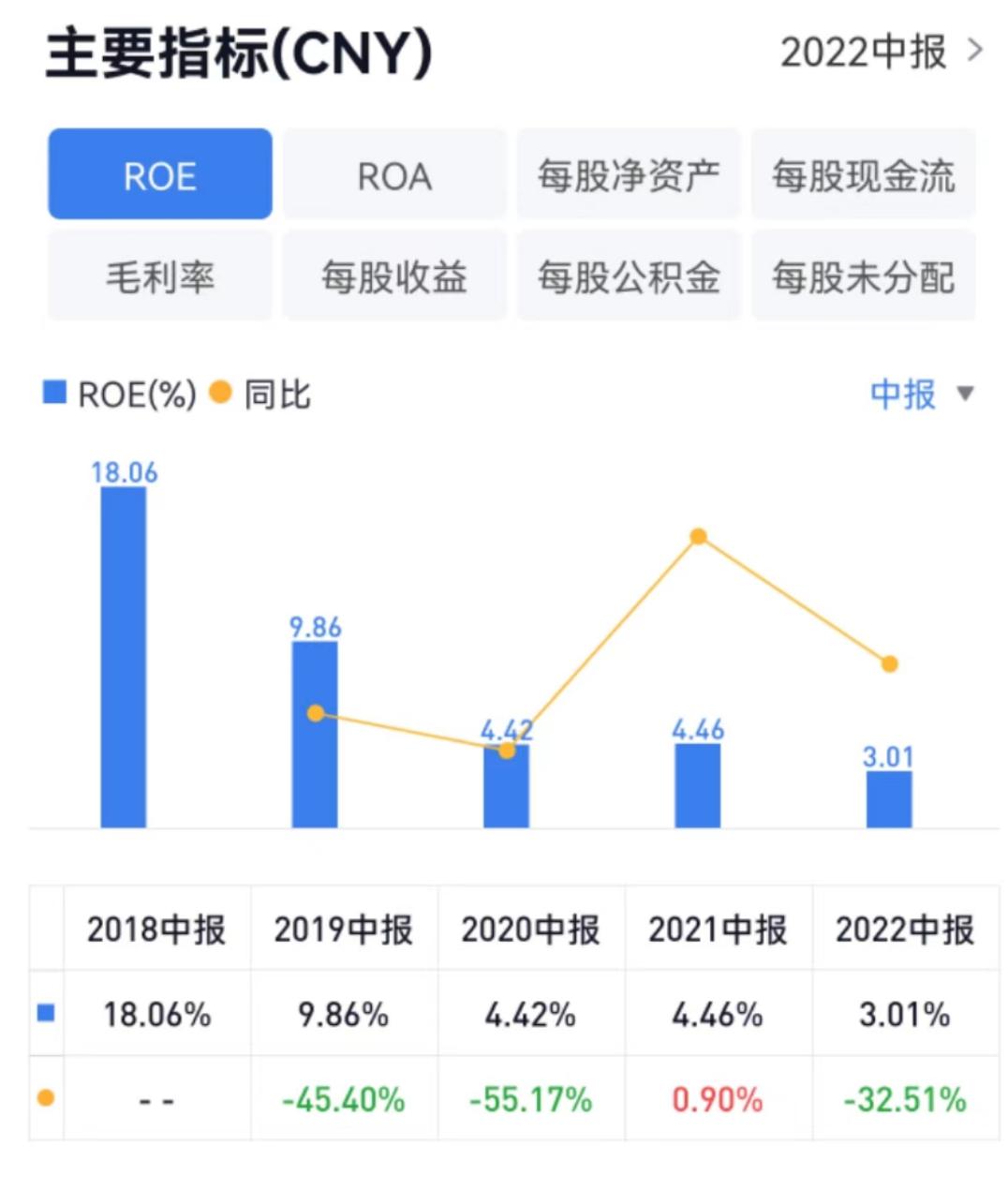The width and height of the screenshot is (1008, 1190).
Task: Open the 2022中报 report link
Action: (881, 52)
